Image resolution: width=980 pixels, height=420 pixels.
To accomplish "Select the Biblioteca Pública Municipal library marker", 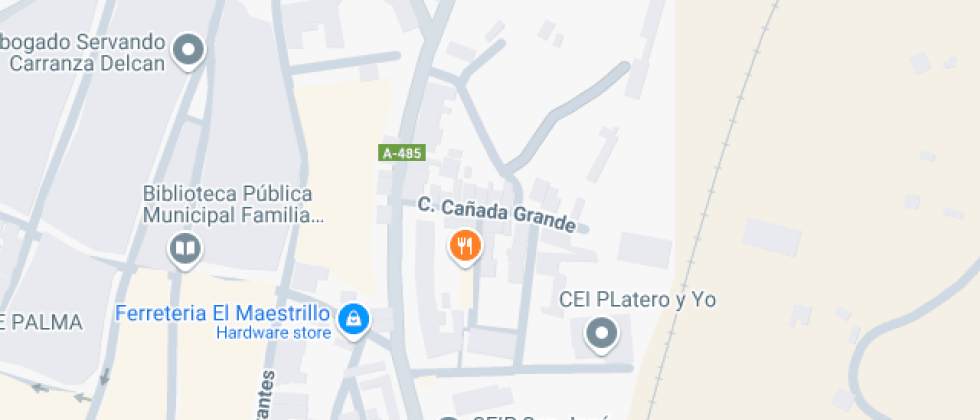I will 184,248.
